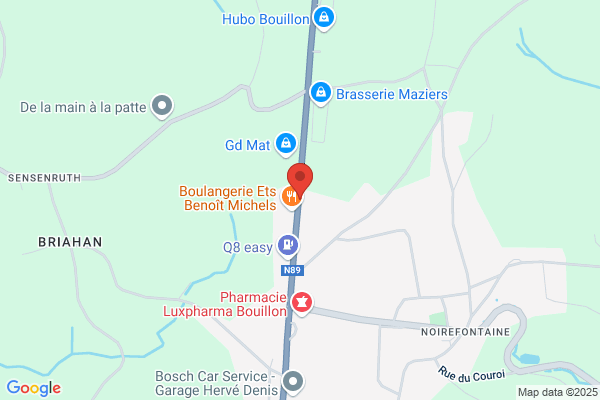600x400 pixels.
Task: Select Boulangerie Ets Benoît Michels restaurant pin
Action: 291,198
